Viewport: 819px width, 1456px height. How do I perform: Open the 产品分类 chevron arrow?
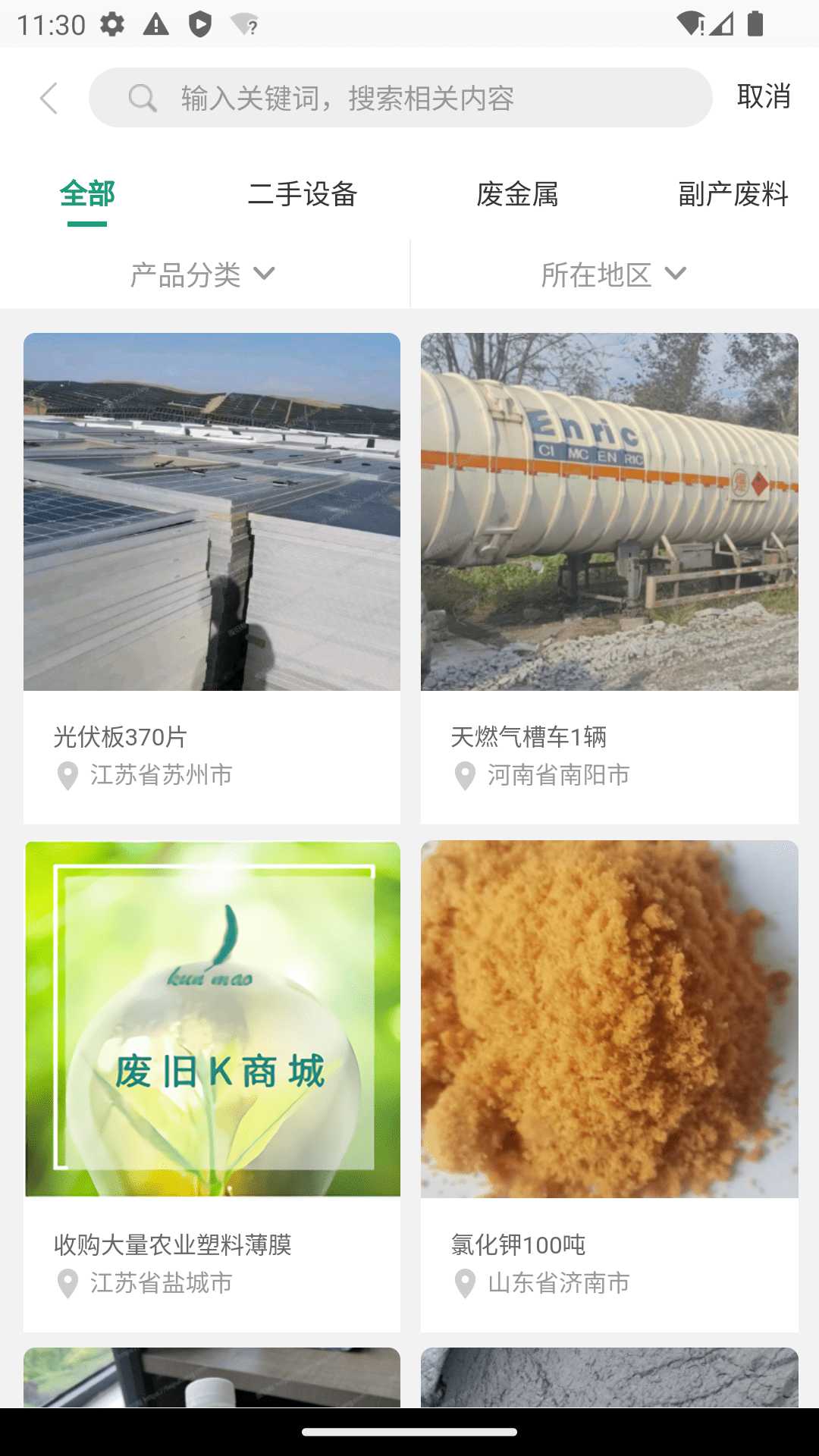pos(264,275)
